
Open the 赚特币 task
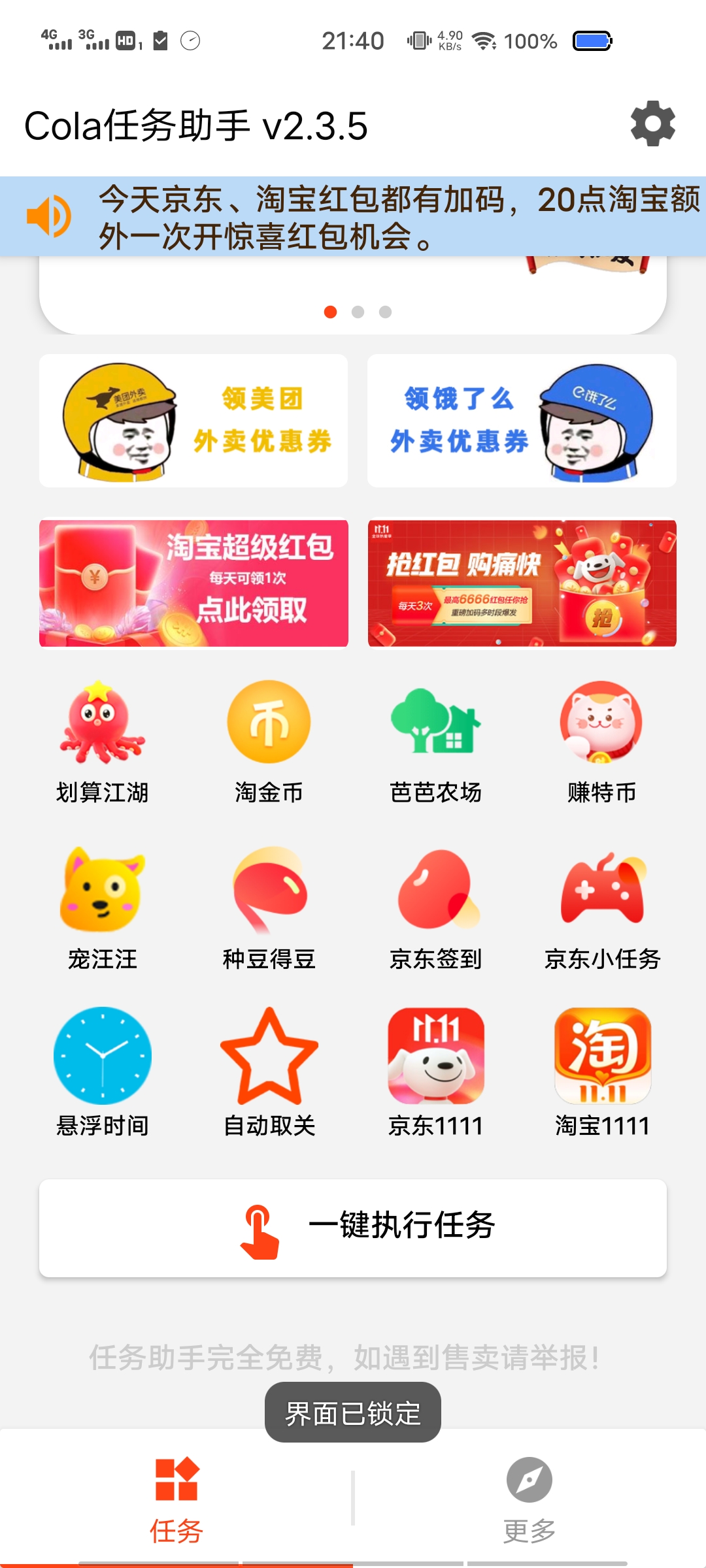(x=601, y=742)
